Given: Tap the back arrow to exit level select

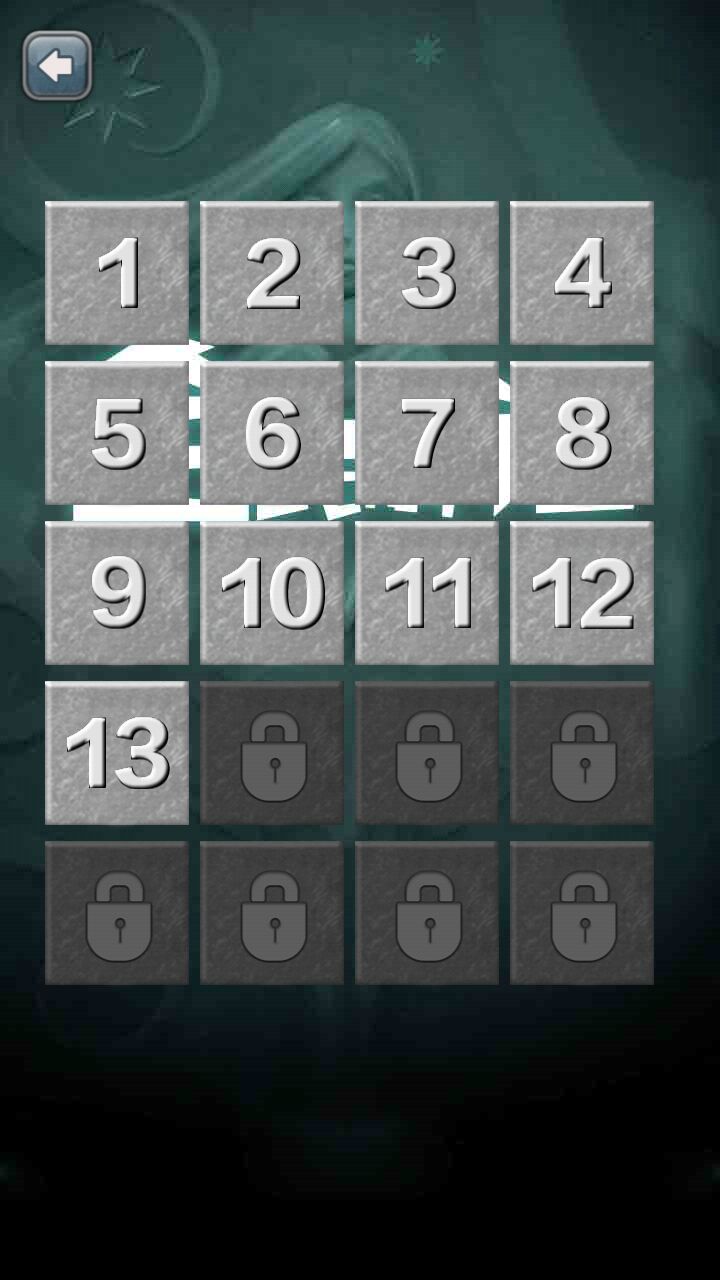Looking at the screenshot, I should (57, 66).
